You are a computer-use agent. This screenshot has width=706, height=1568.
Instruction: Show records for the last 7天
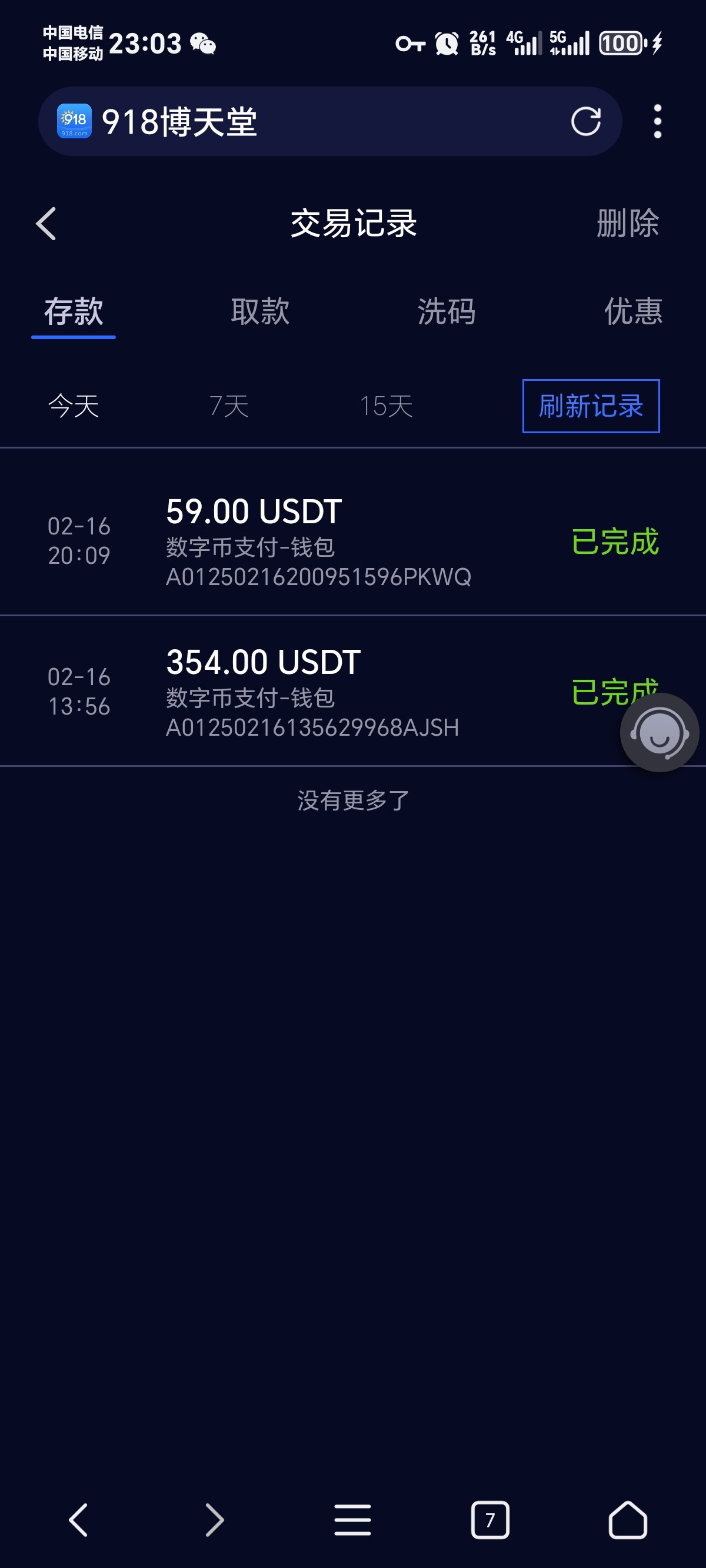pos(229,406)
